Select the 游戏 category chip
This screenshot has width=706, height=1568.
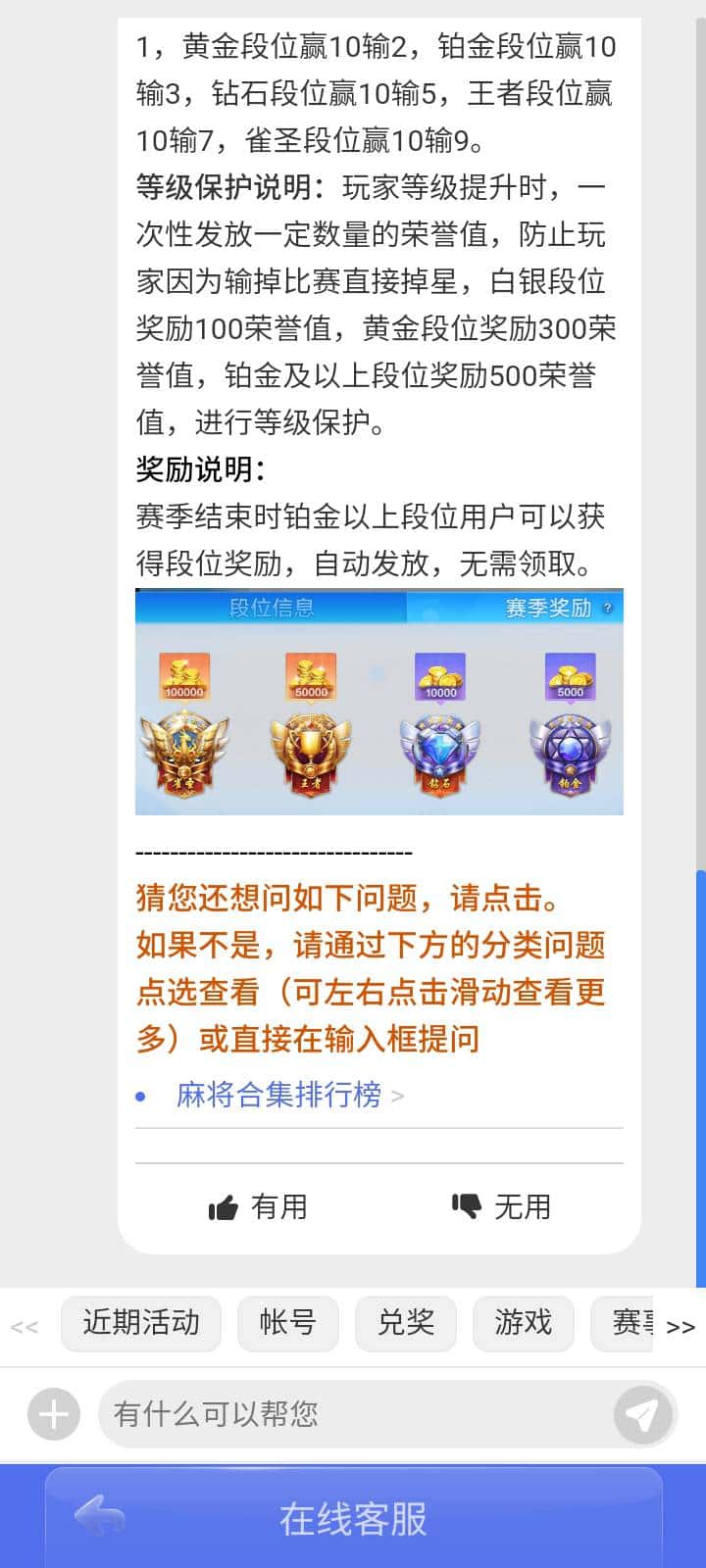point(523,1323)
